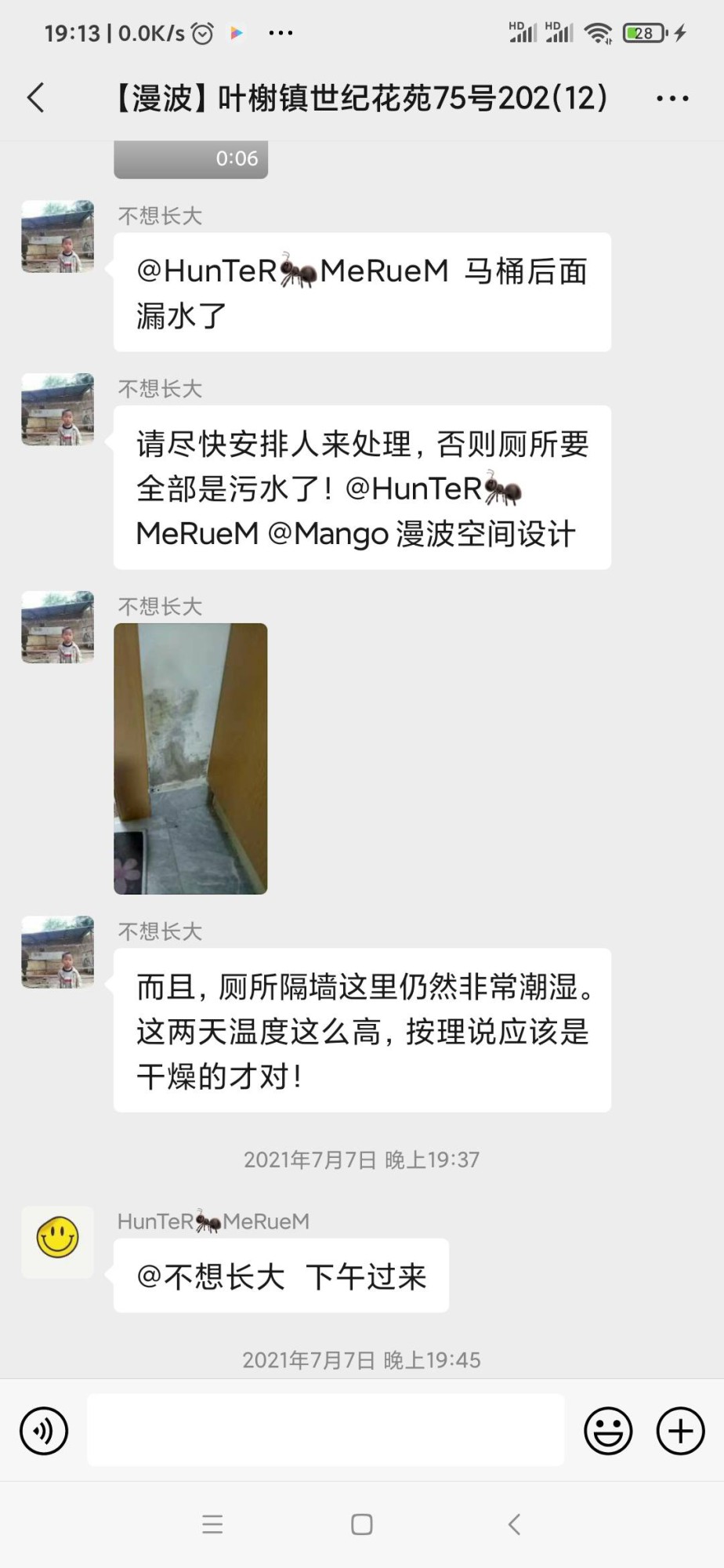Viewport: 724px width, 1568px height.
Task: Open the group chat options menu
Action: click(672, 98)
